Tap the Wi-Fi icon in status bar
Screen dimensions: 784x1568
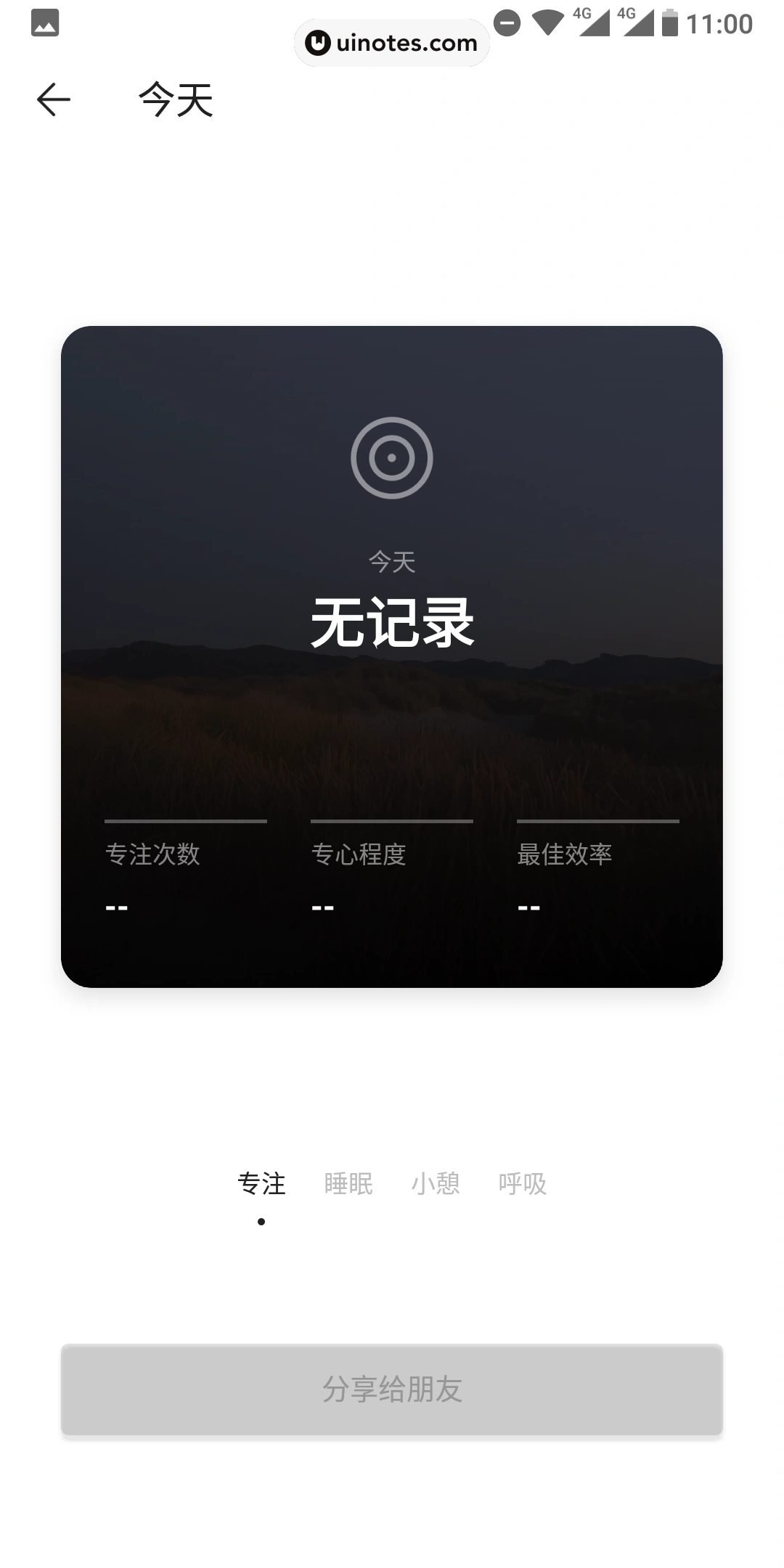coord(549,22)
